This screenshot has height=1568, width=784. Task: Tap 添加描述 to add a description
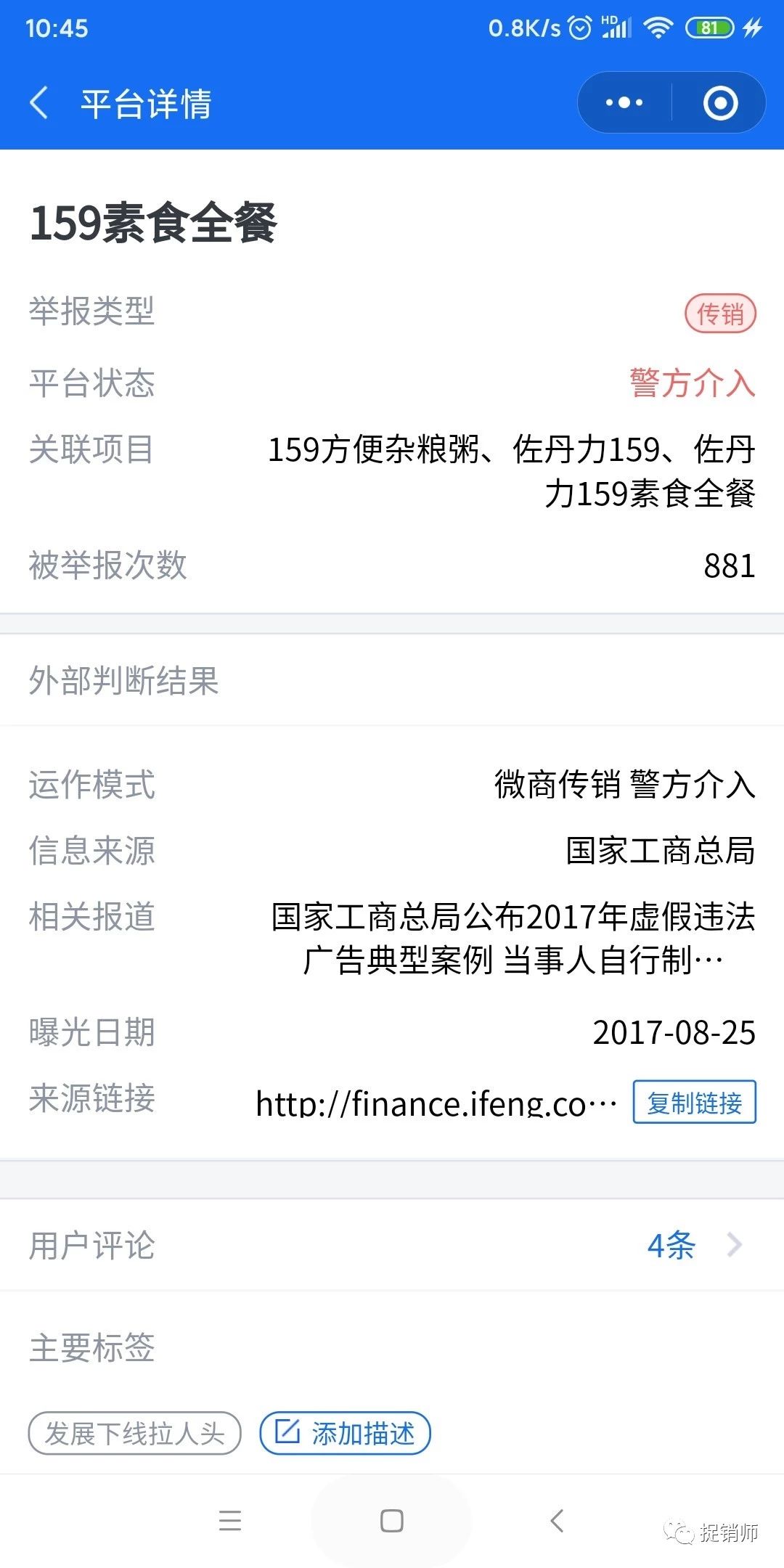tap(346, 1434)
